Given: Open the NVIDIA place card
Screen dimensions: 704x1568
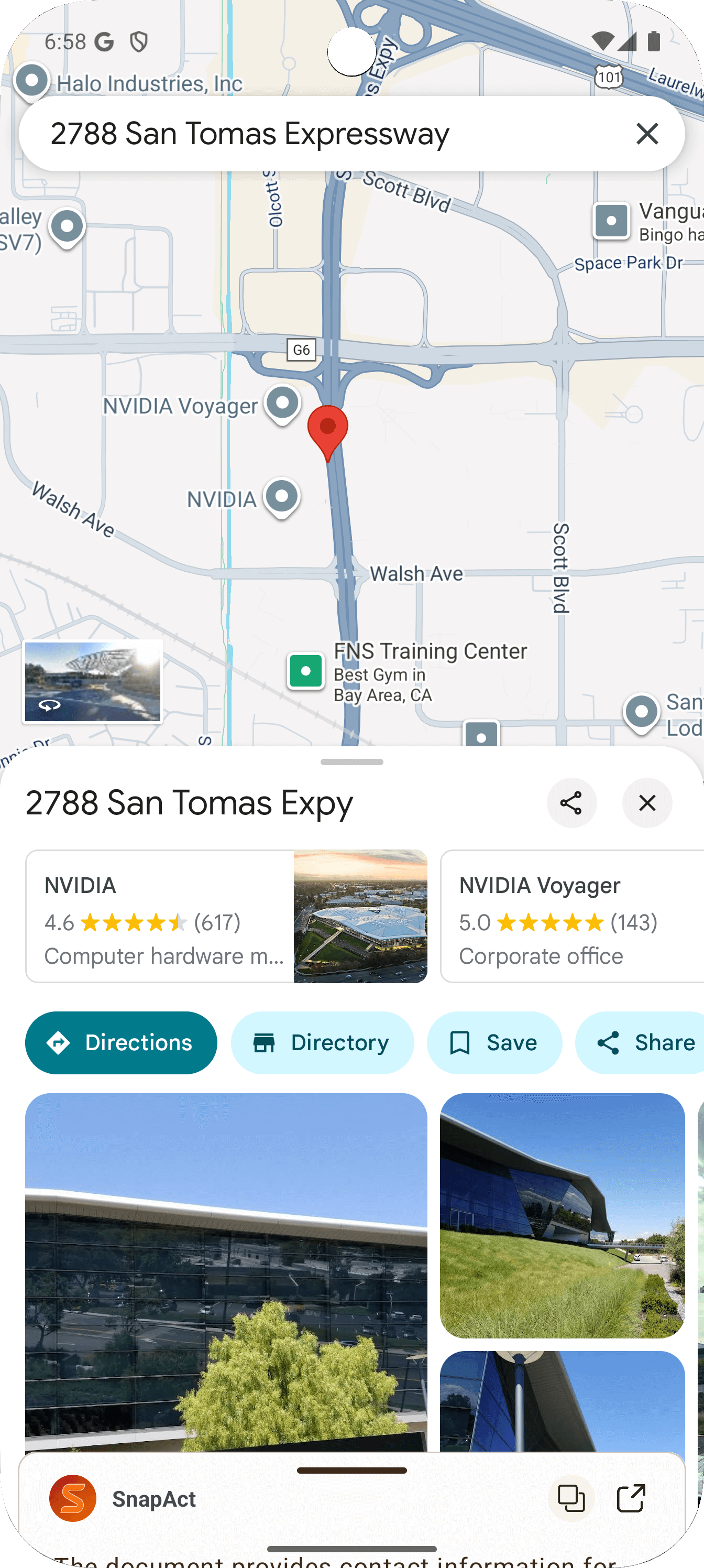Looking at the screenshot, I should (x=226, y=916).
